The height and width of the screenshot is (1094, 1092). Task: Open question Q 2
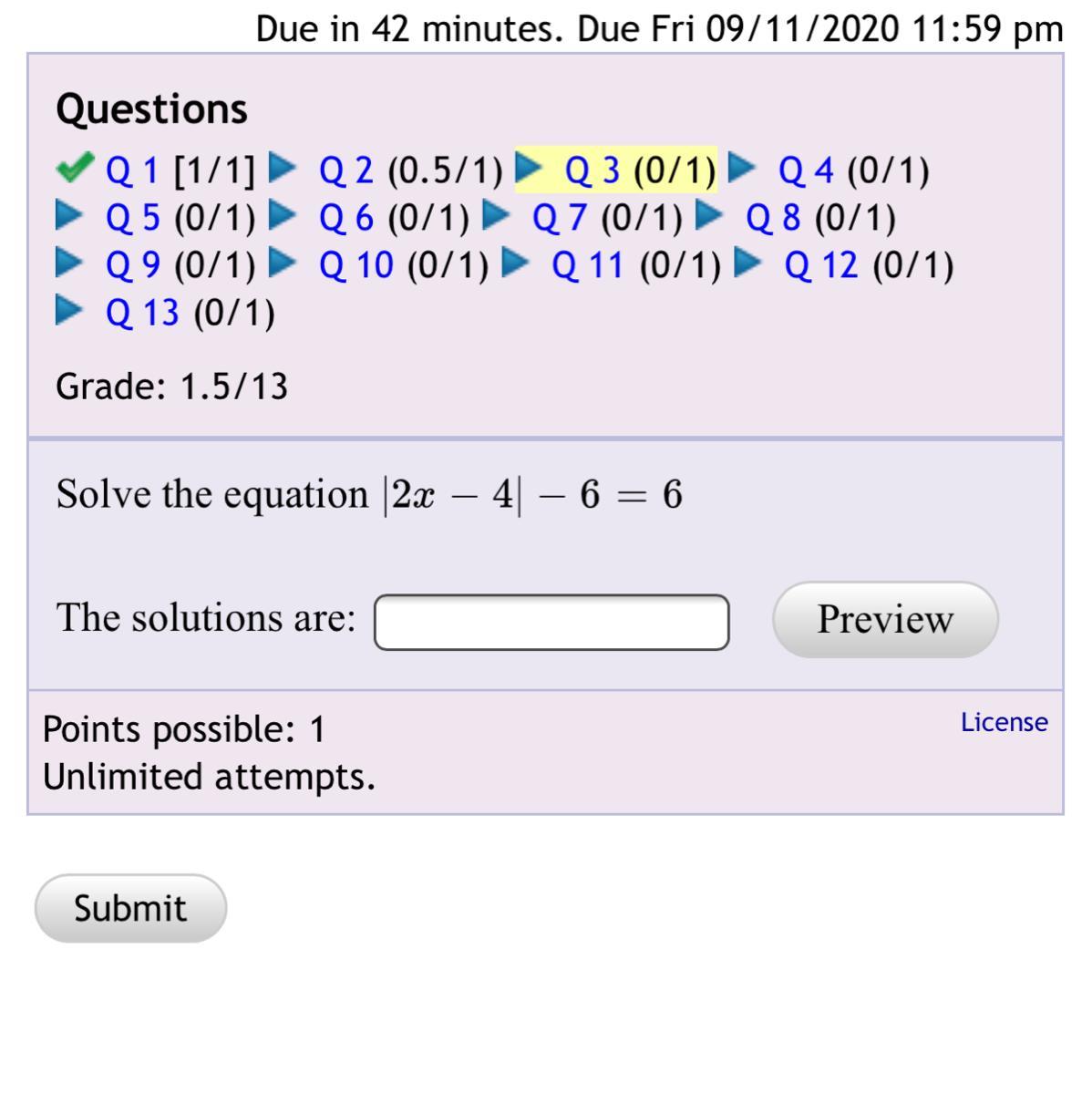(x=346, y=170)
